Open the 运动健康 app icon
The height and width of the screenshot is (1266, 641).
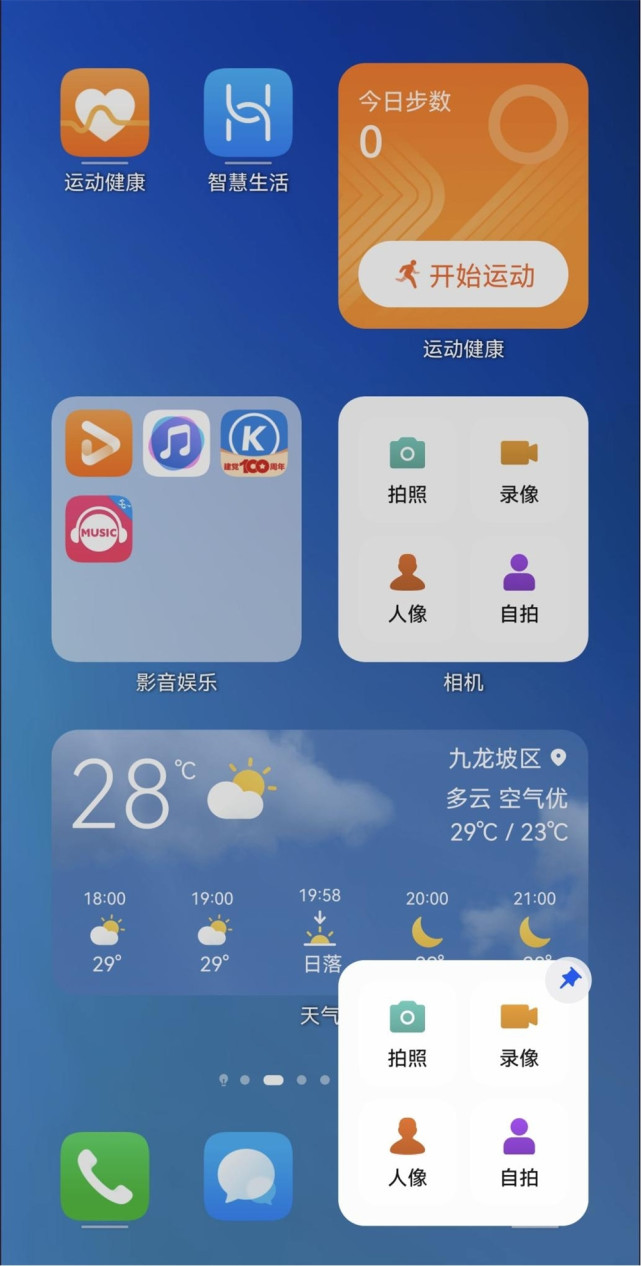(104, 113)
